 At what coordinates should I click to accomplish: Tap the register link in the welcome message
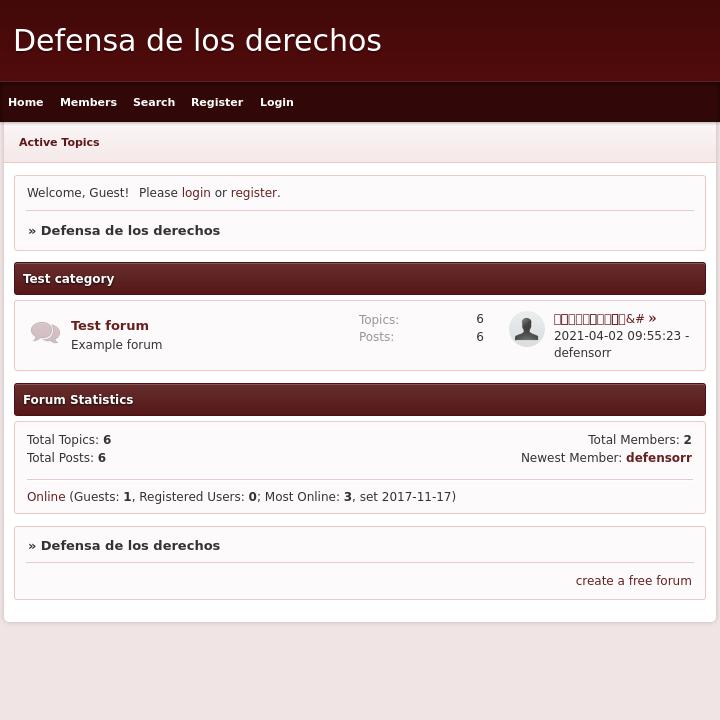[254, 193]
